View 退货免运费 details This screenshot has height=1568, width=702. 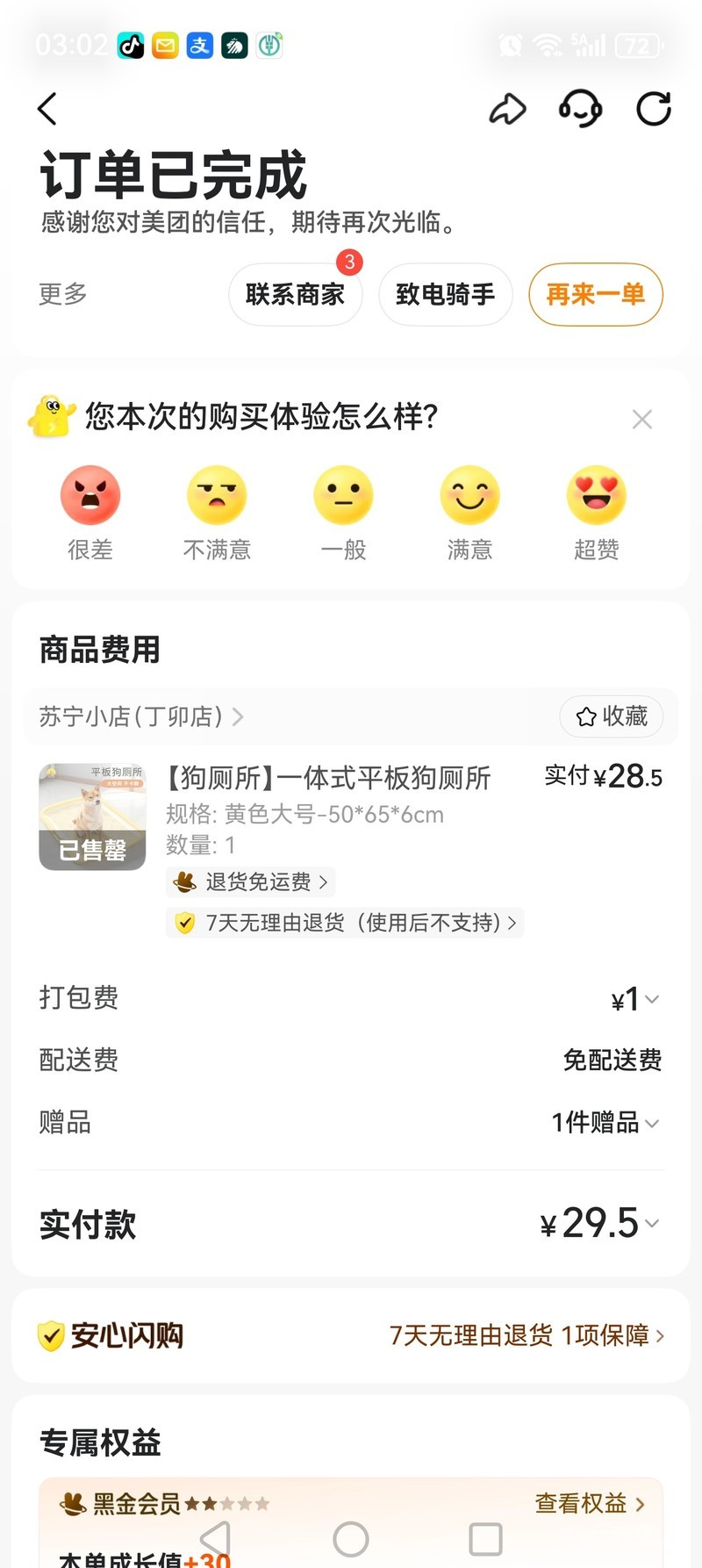coord(251,881)
